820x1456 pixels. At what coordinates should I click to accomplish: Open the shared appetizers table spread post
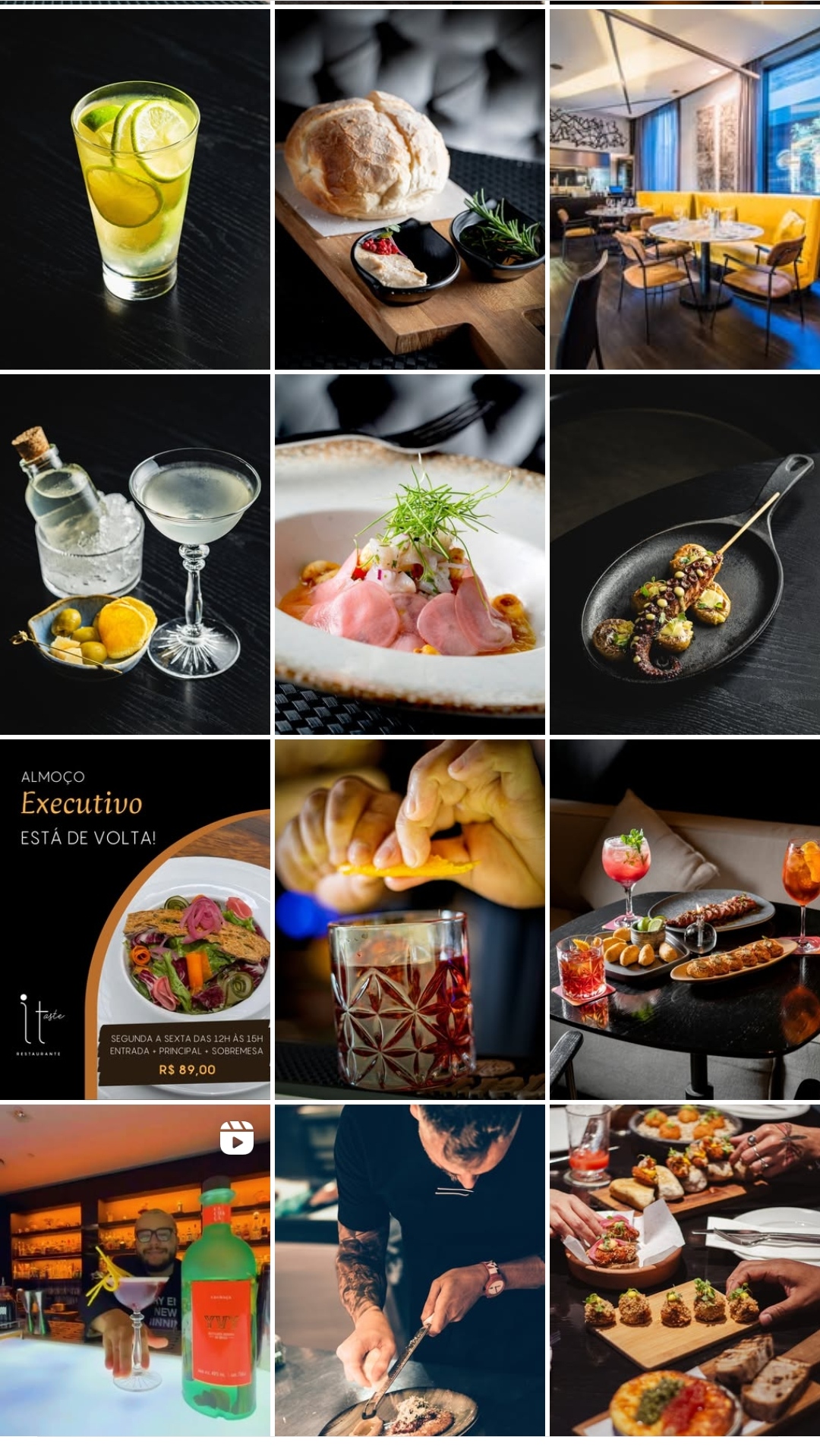(684, 1269)
